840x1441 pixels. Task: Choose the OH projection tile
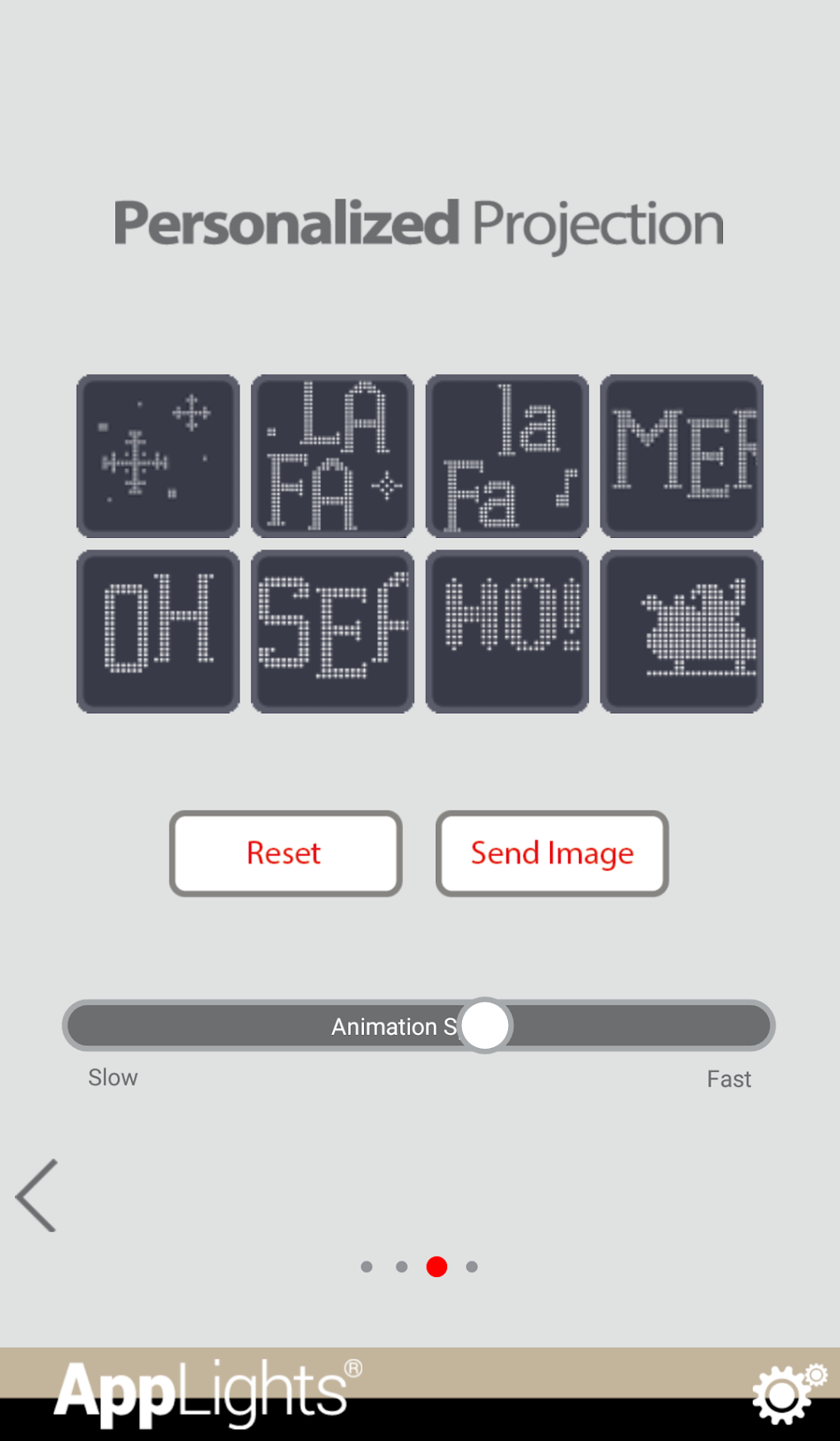[158, 631]
